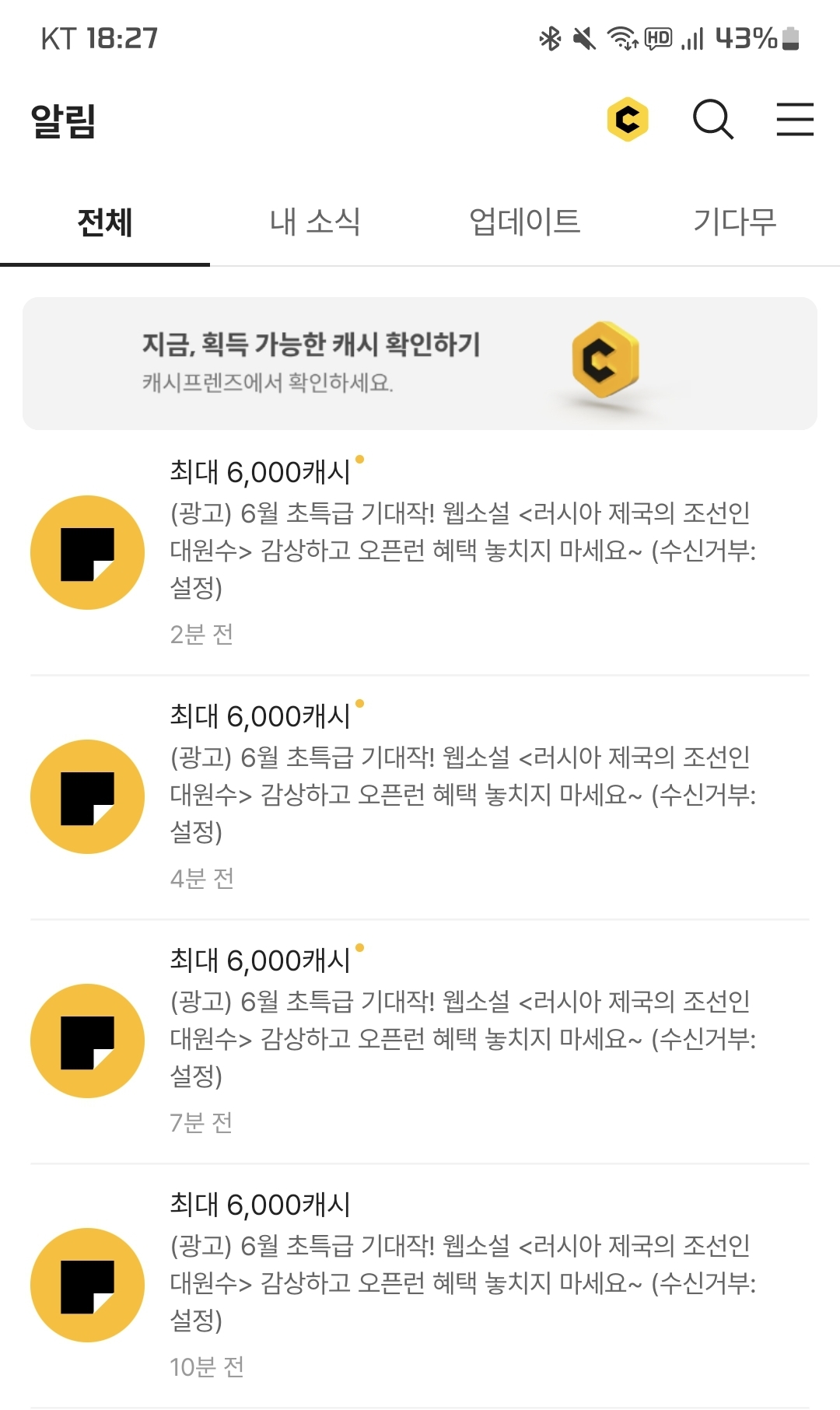Open the hamburger menu
Image resolution: width=840 pixels, height=1410 pixels.
coord(795,119)
